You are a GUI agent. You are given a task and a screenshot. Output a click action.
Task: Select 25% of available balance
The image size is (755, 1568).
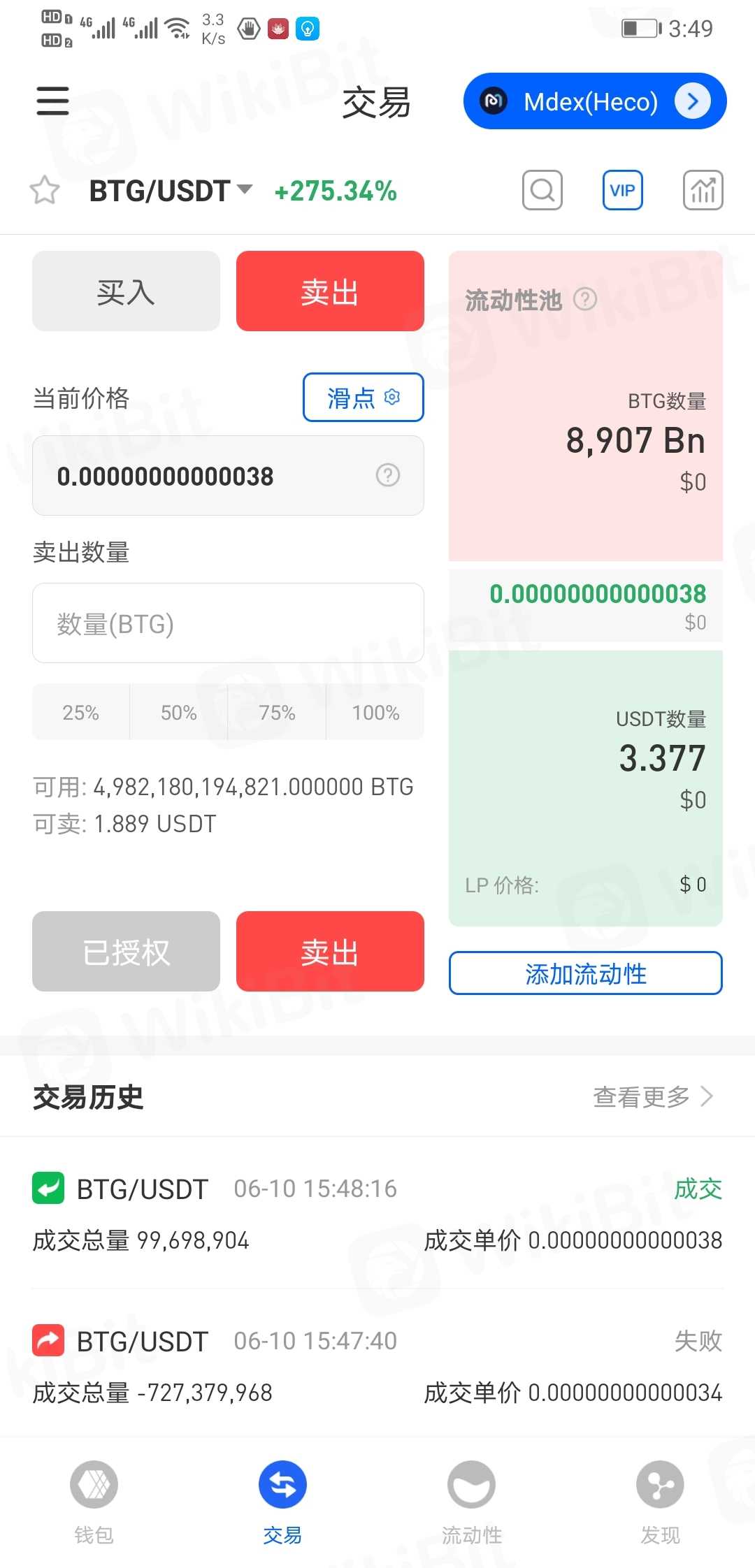pyautogui.click(x=80, y=713)
